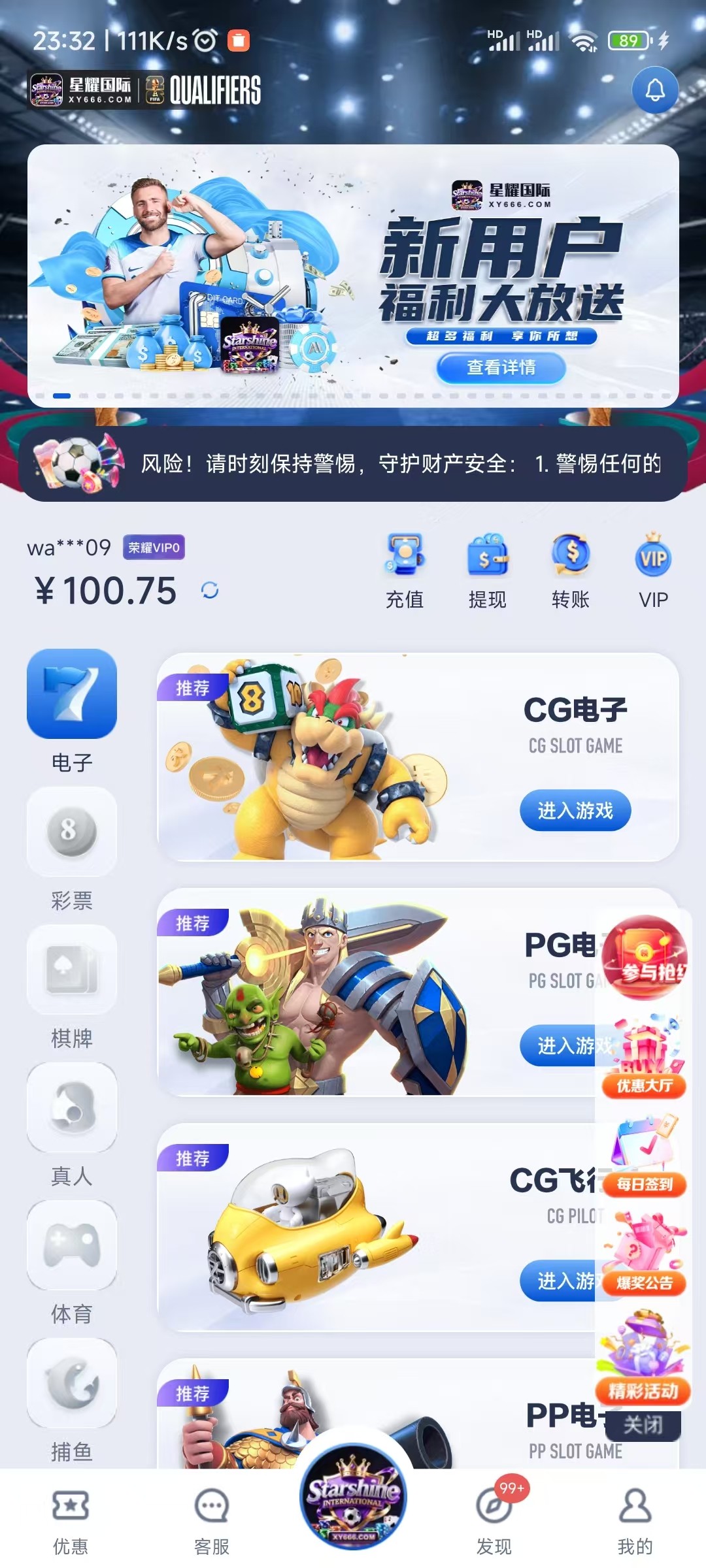Refresh the account balance
The image size is (706, 1568).
click(210, 591)
